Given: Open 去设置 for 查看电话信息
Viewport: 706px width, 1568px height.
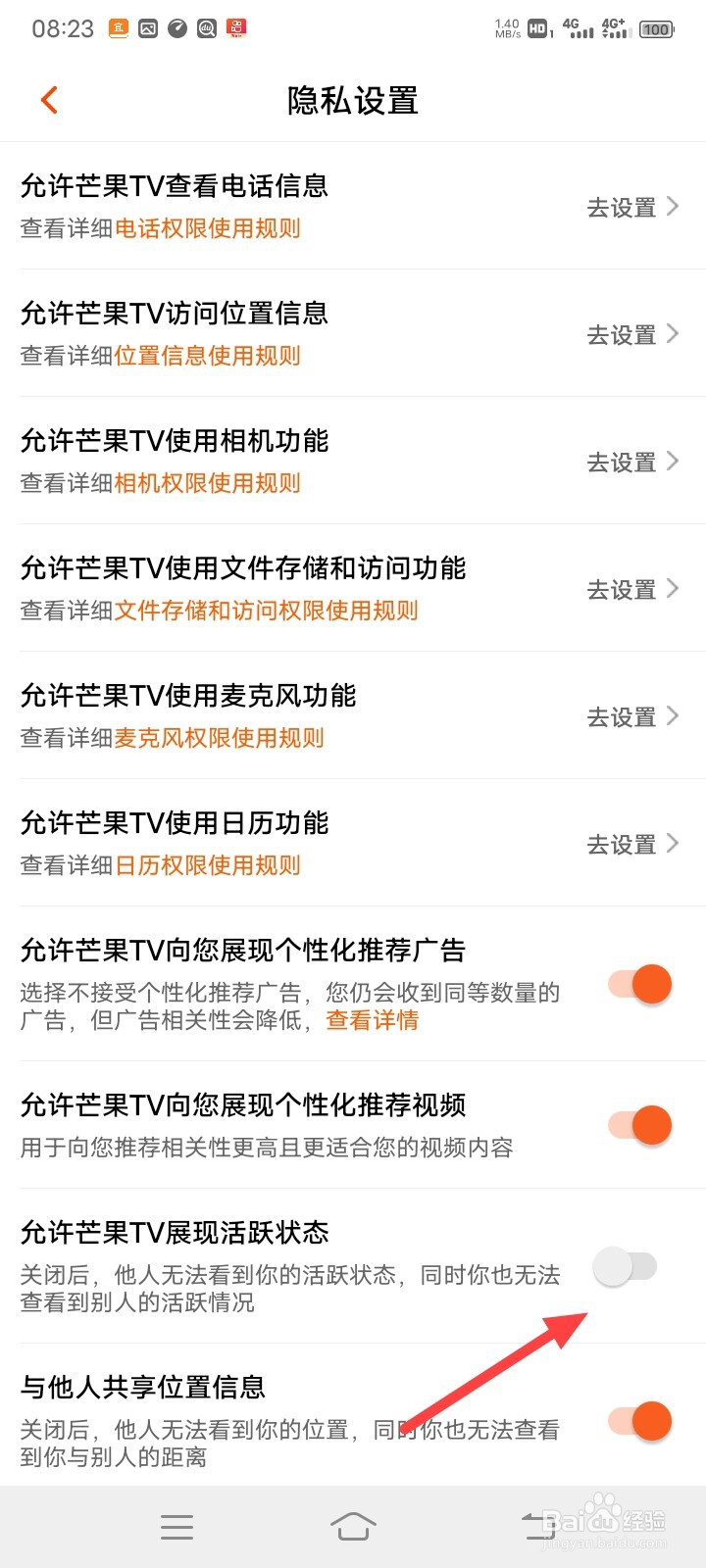Looking at the screenshot, I should (632, 207).
